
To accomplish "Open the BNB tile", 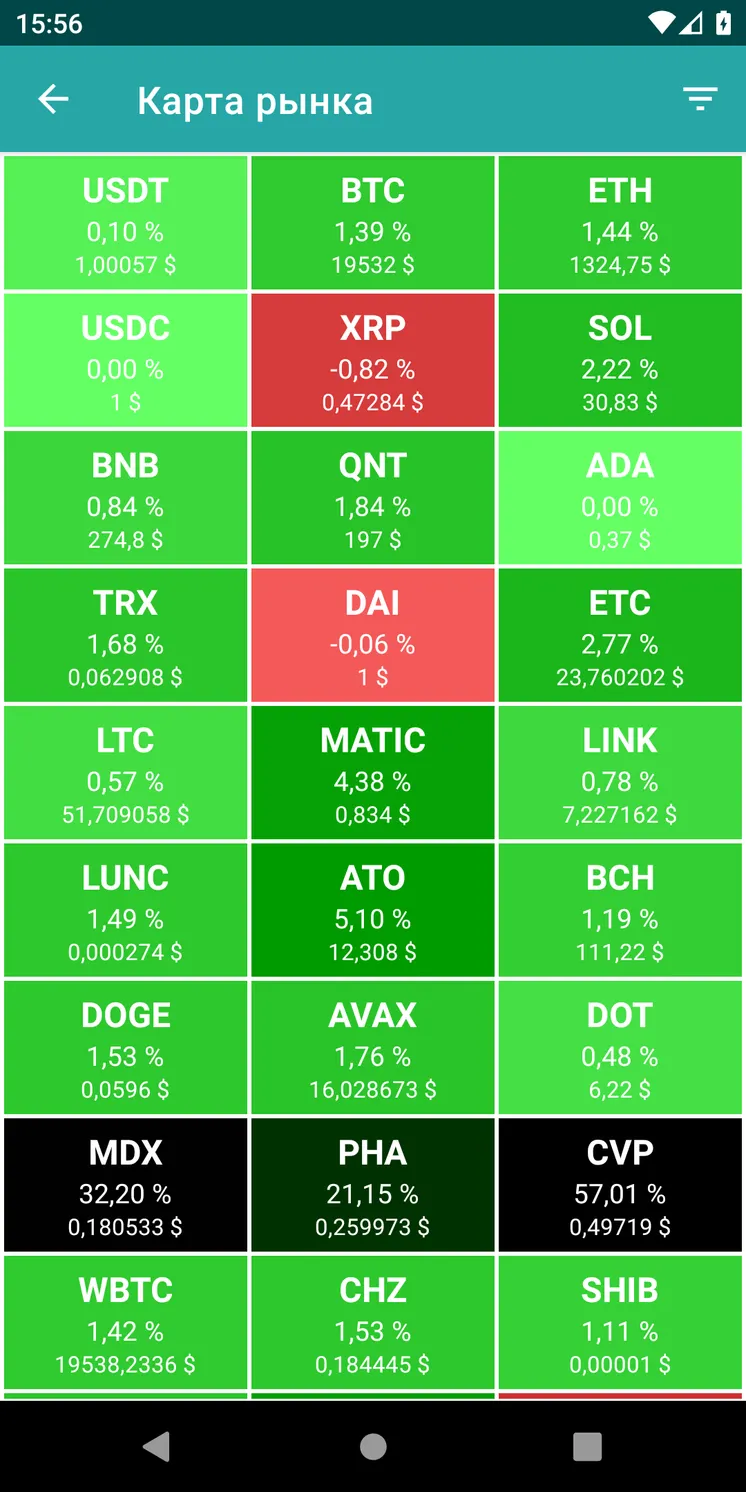I will [x=126, y=498].
